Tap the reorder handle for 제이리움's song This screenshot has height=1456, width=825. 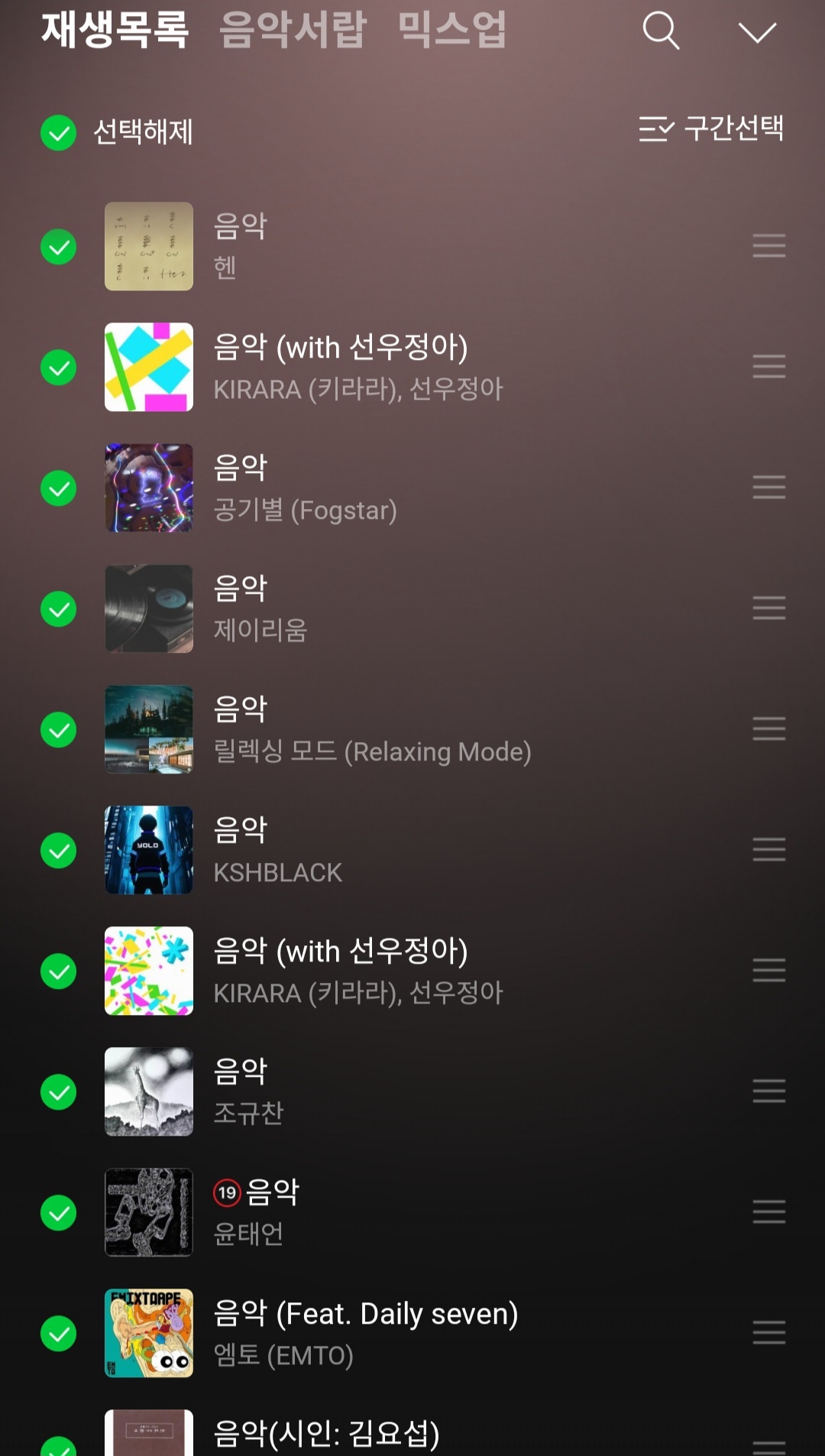(x=768, y=608)
